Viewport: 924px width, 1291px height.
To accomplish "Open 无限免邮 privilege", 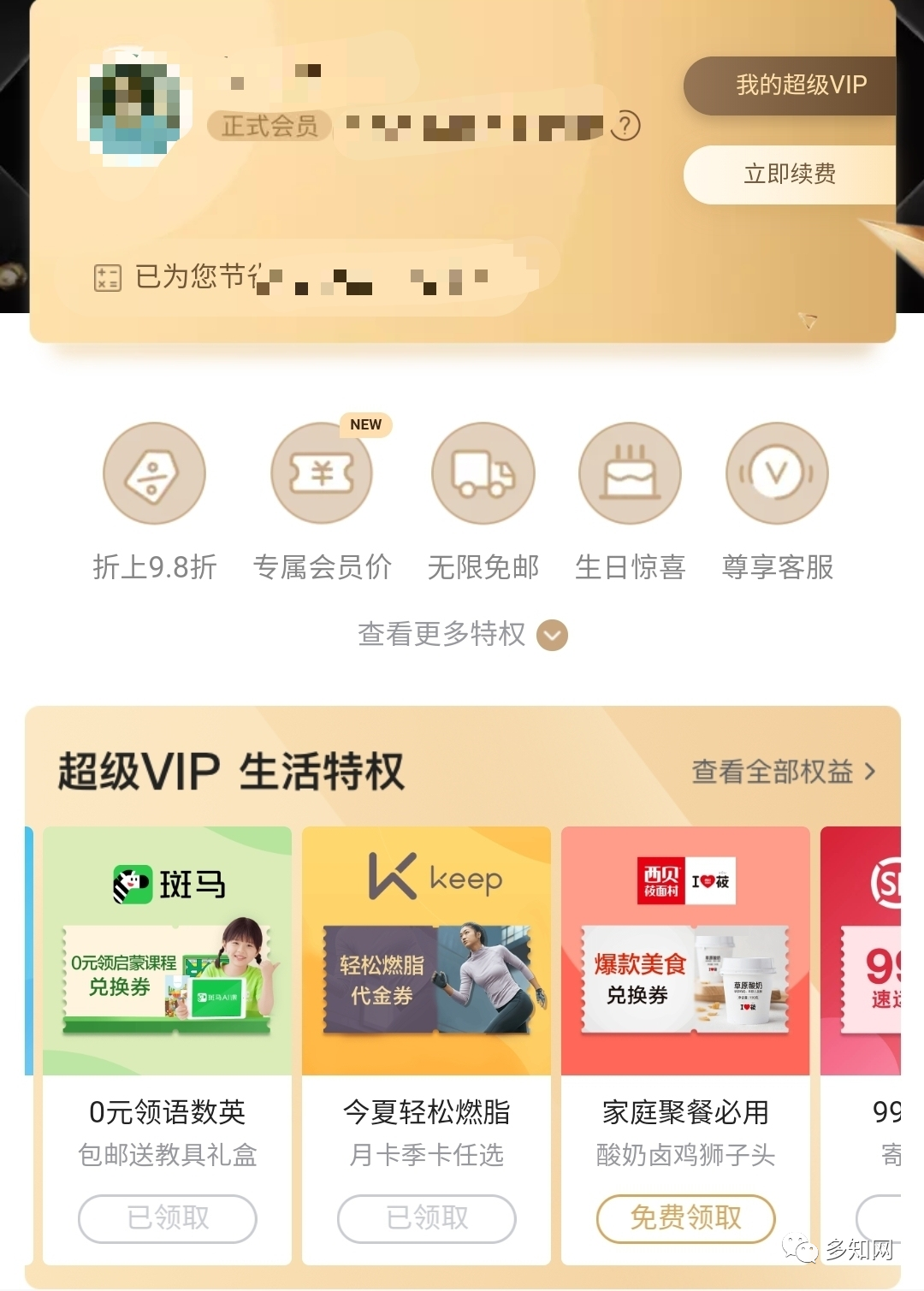I will click(483, 473).
